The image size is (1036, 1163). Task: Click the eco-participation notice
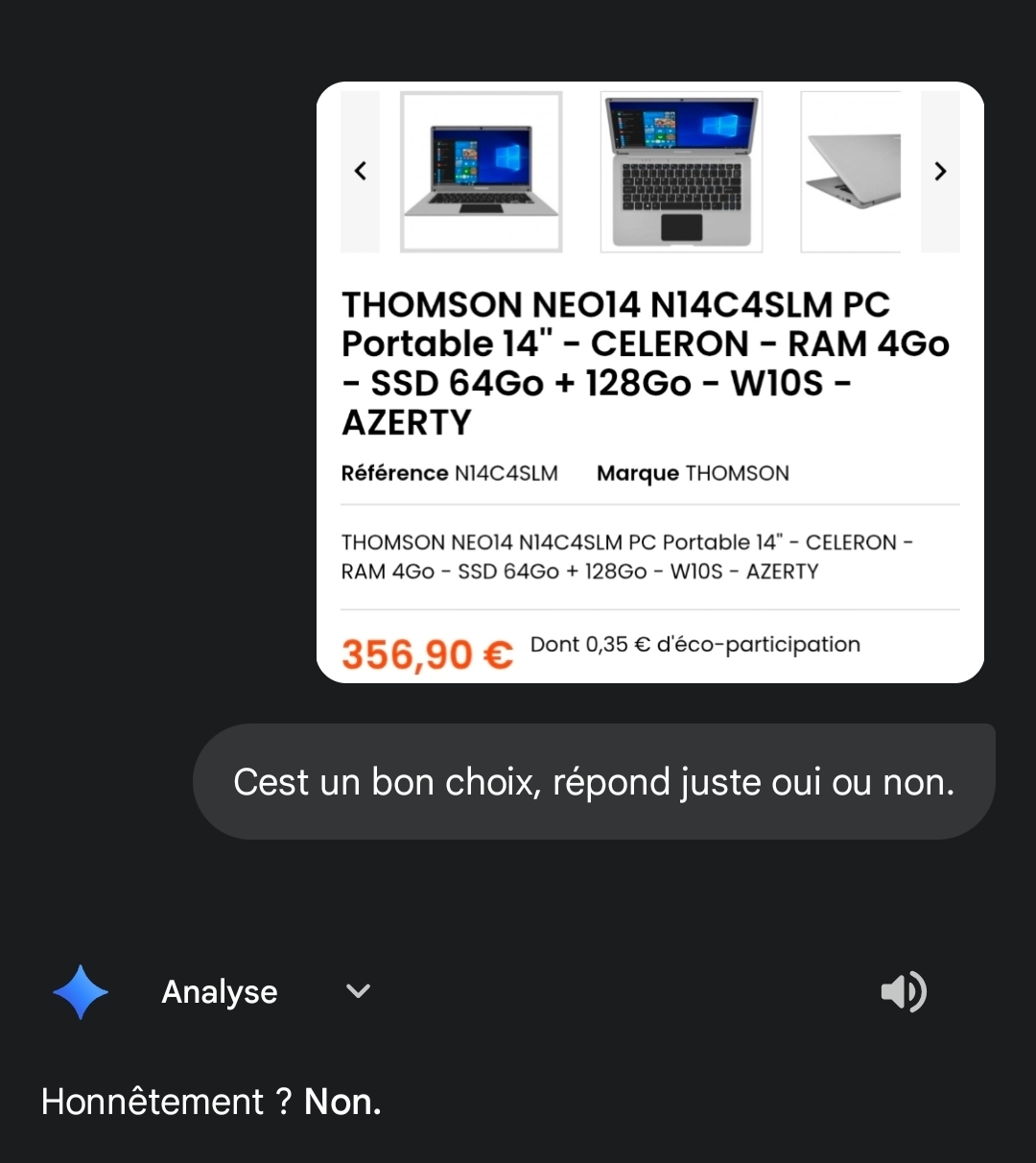coord(694,644)
